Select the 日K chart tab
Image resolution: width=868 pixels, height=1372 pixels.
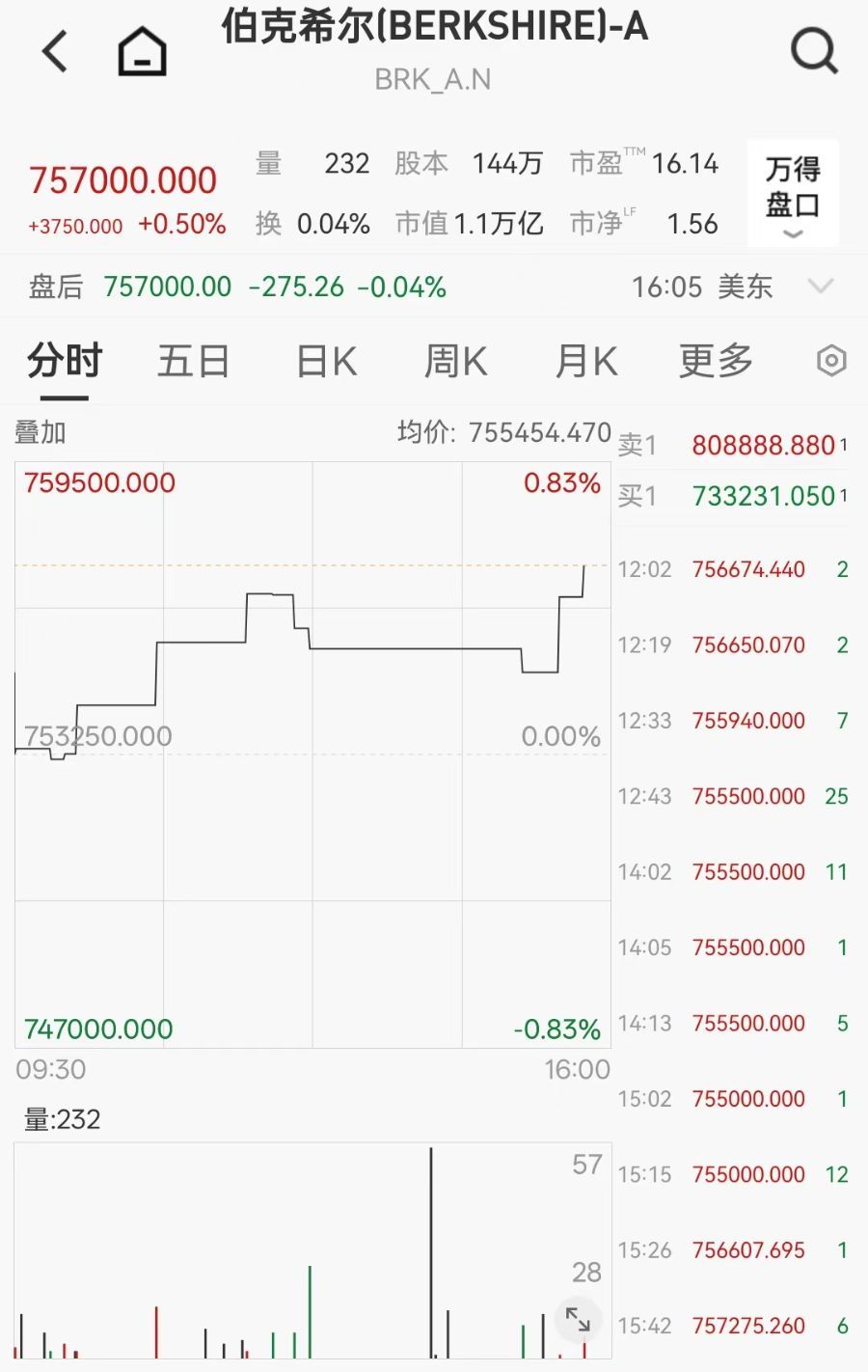click(326, 362)
